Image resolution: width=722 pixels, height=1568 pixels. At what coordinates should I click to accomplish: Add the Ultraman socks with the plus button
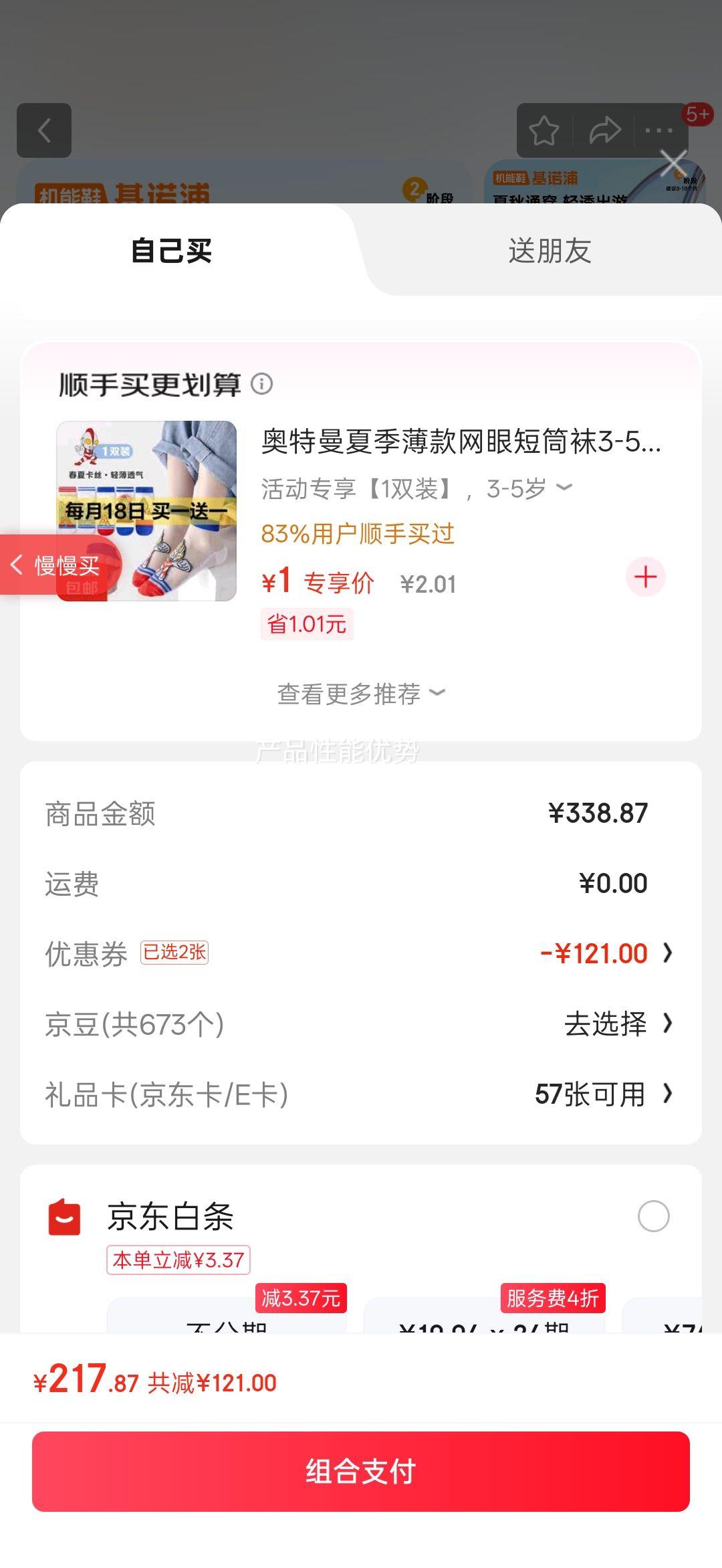point(645,577)
